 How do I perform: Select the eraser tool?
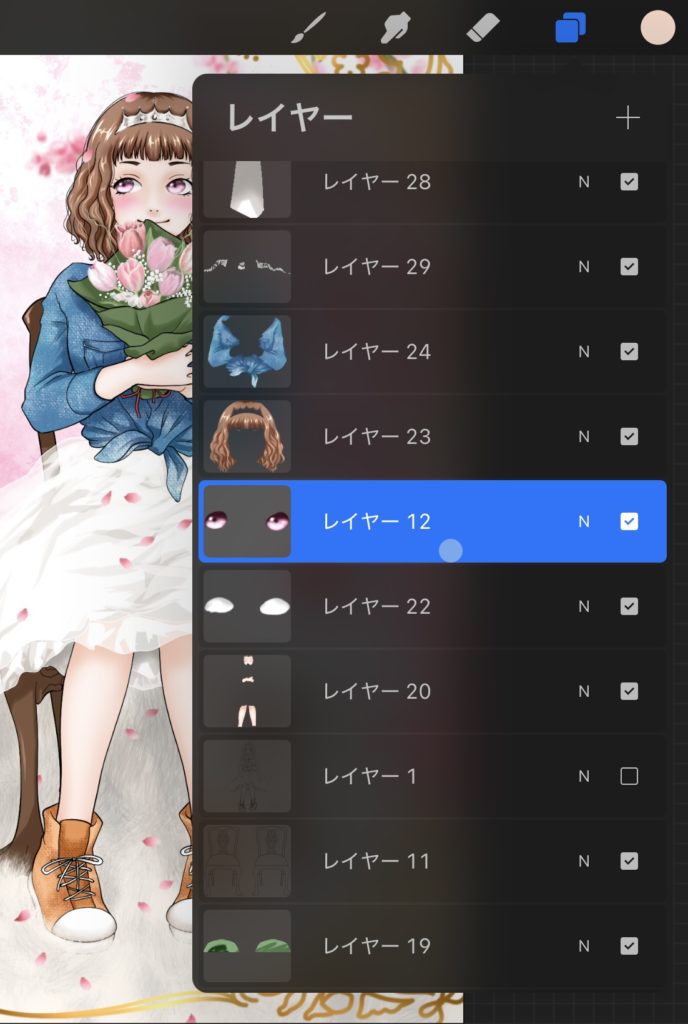[483, 28]
